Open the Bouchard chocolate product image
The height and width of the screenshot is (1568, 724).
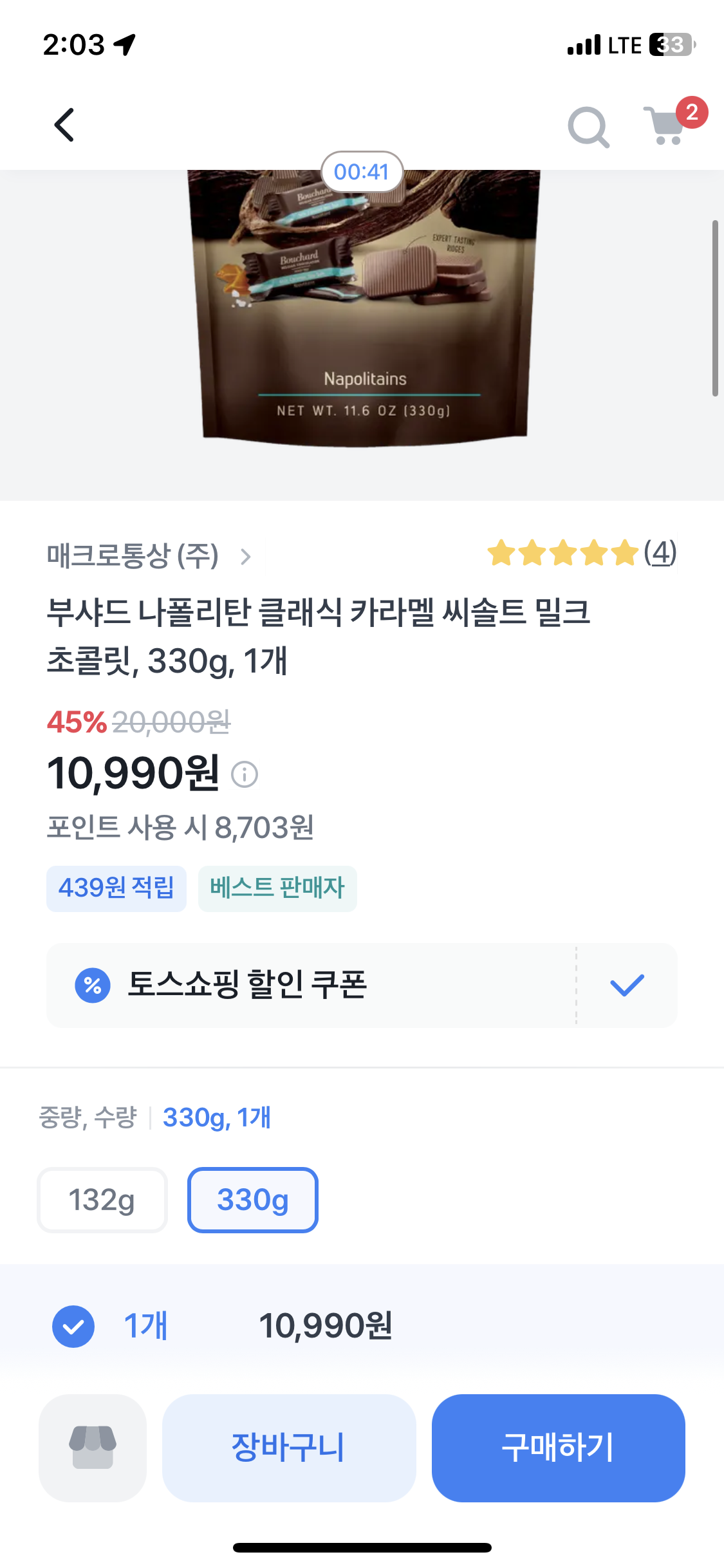[x=364, y=309]
